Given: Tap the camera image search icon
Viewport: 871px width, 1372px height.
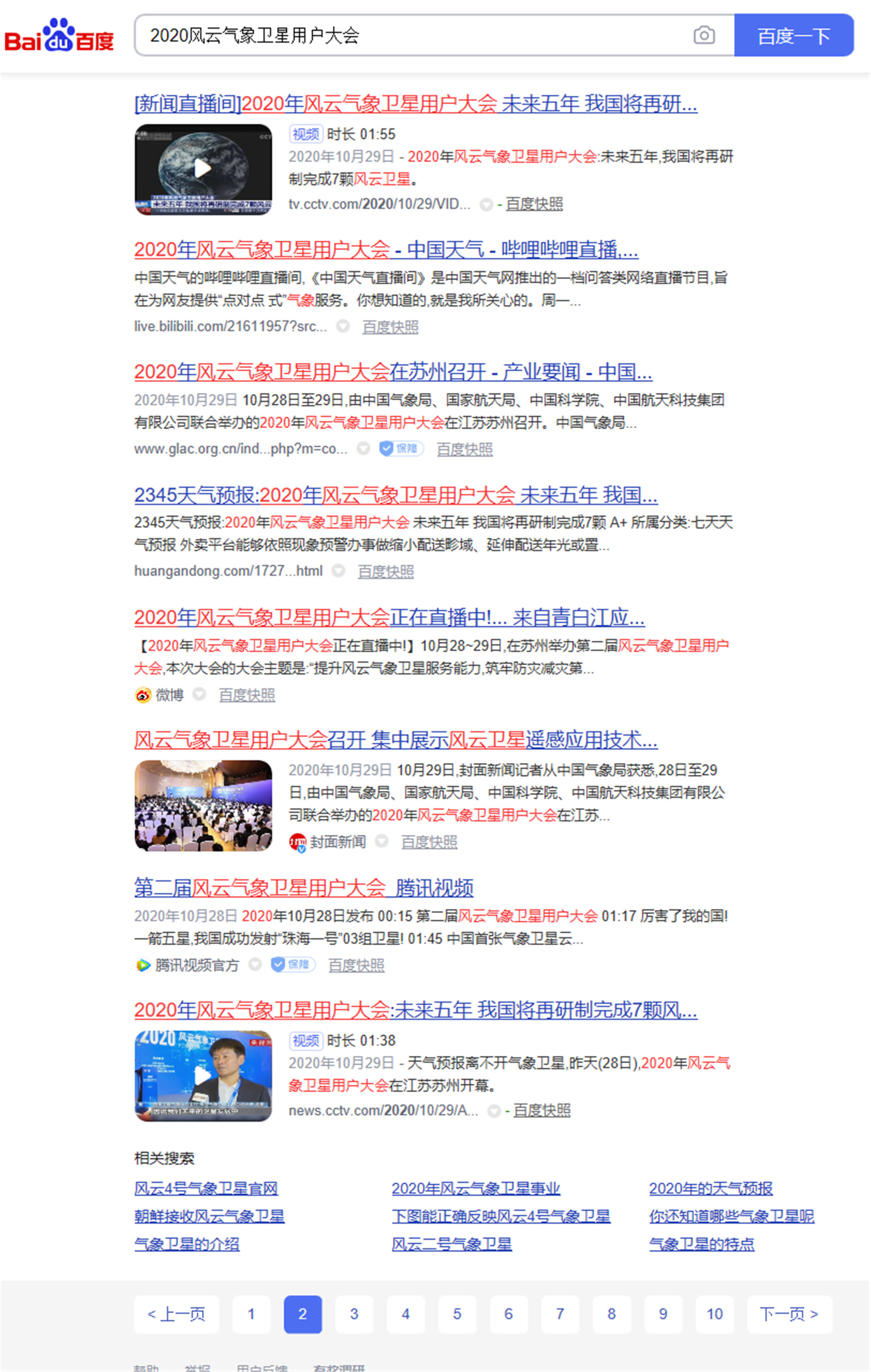Looking at the screenshot, I should (703, 35).
